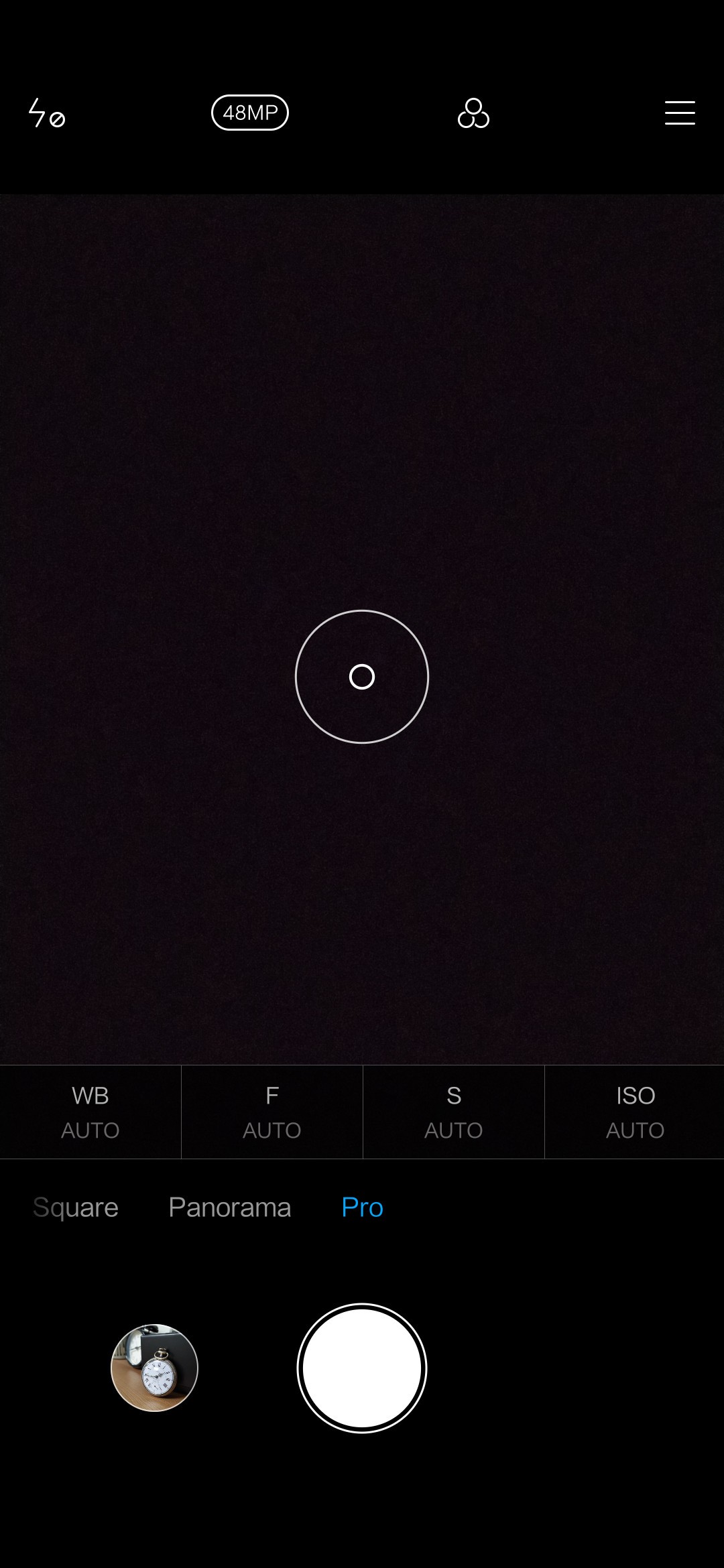Switch to Panorama mode
724x1568 pixels.
[230, 1207]
